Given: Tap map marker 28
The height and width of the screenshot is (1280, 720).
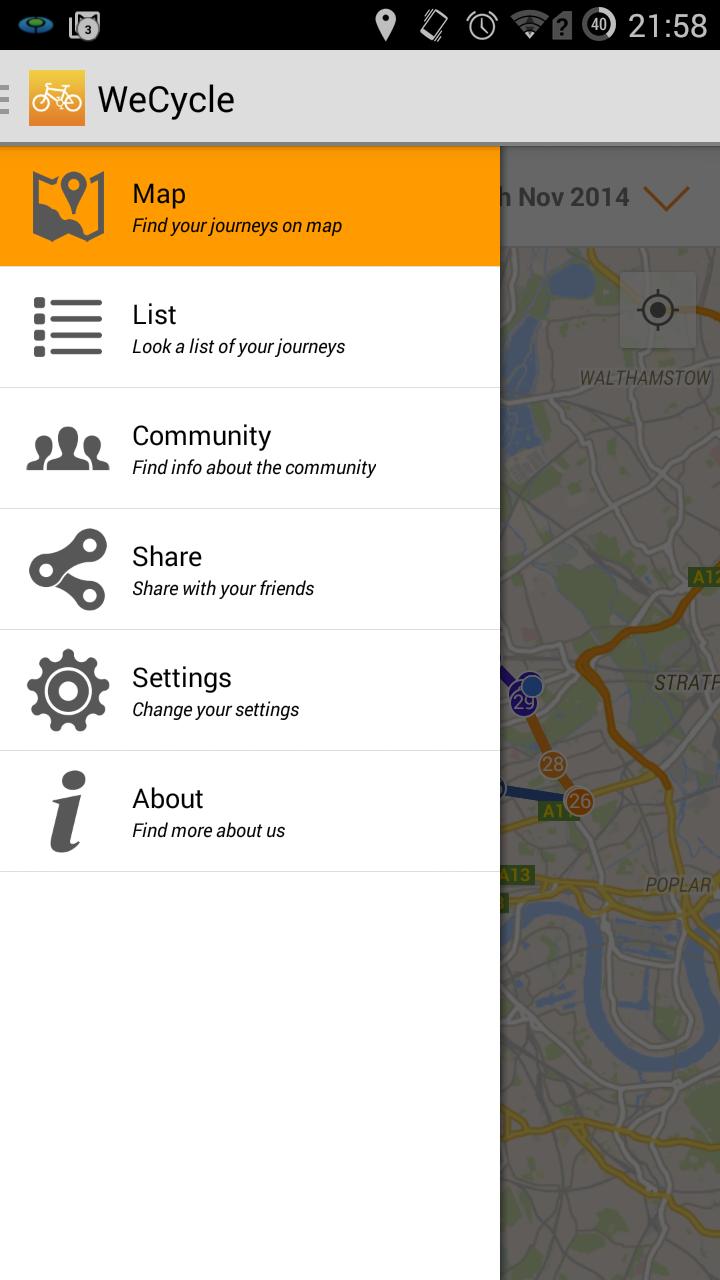Looking at the screenshot, I should (553, 765).
